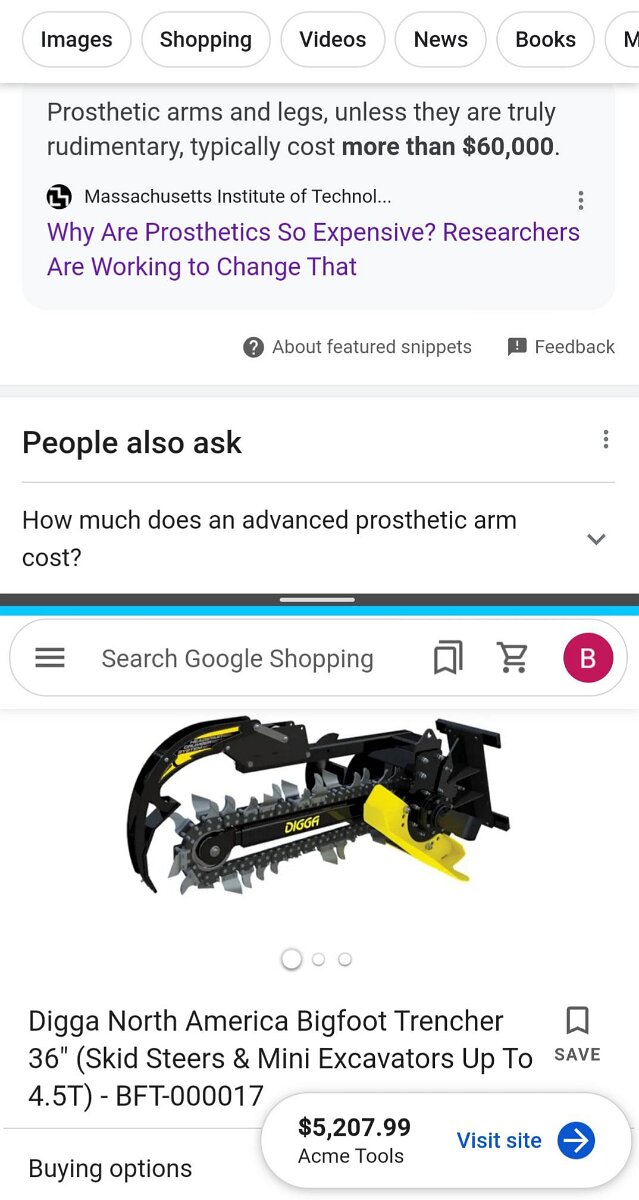Image resolution: width=639 pixels, height=1200 pixels.
Task: Send Feedback on the featured snippet
Action: click(x=561, y=347)
